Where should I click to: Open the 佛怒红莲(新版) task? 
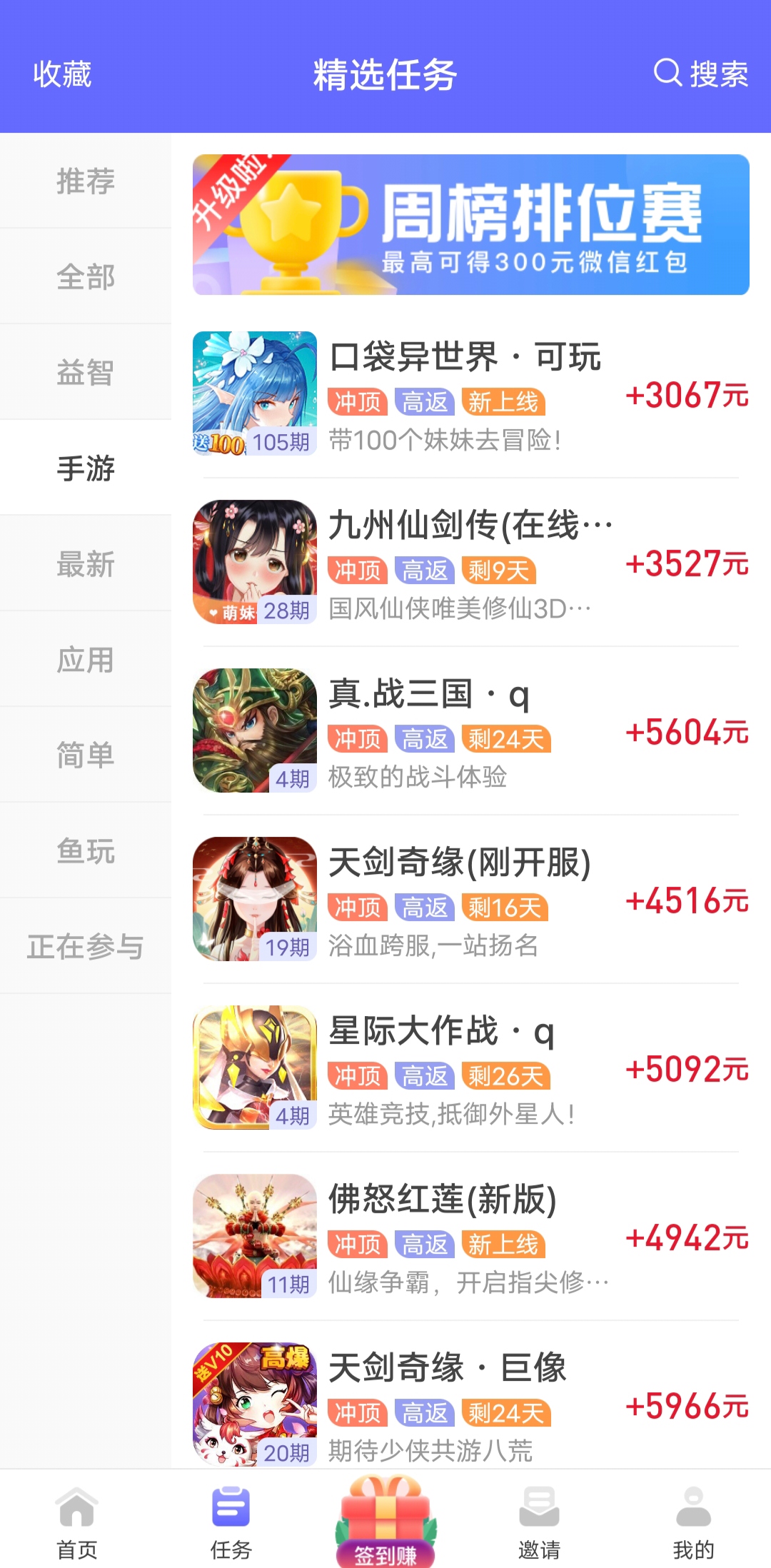(x=470, y=1236)
